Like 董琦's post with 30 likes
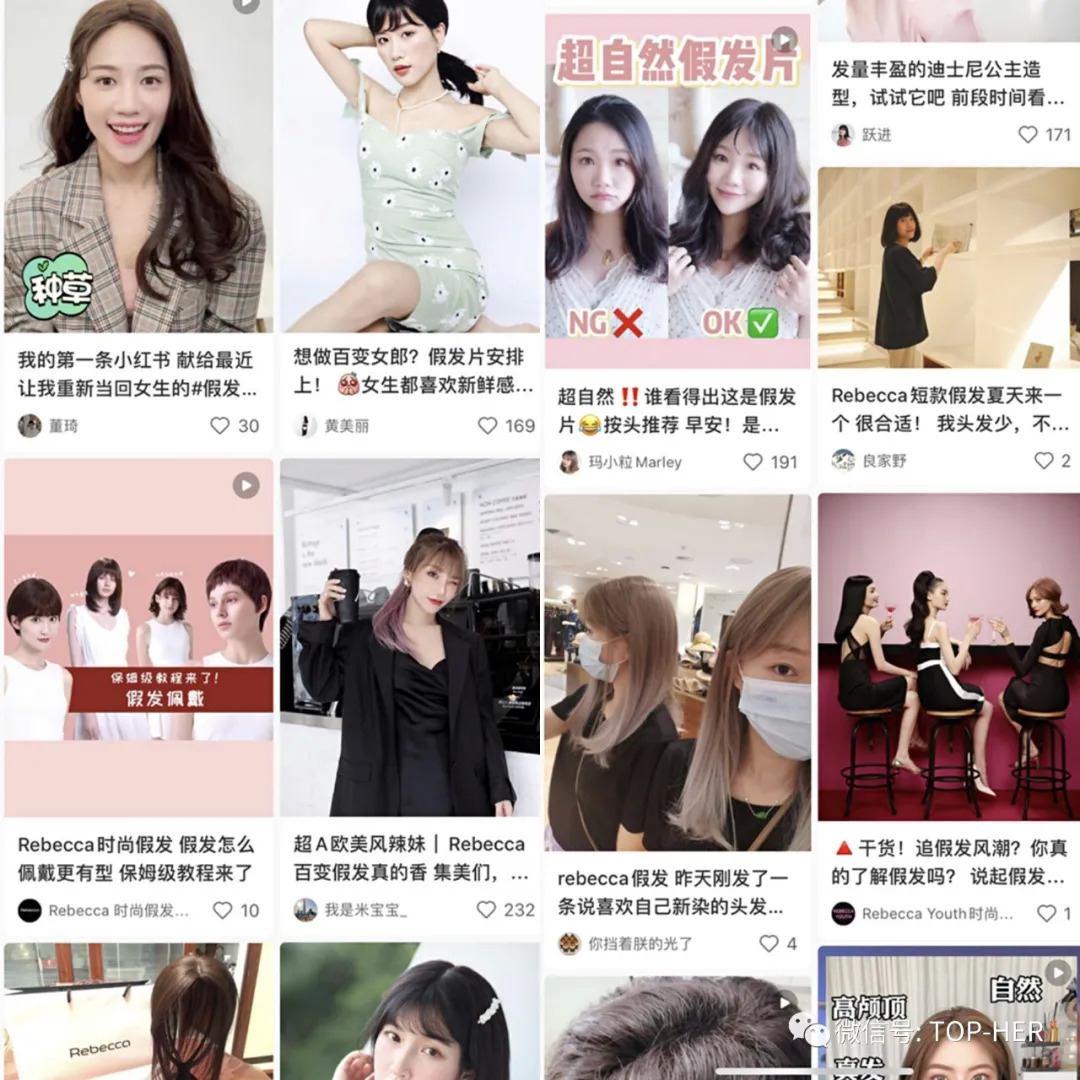This screenshot has height=1080, width=1080. [x=220, y=425]
